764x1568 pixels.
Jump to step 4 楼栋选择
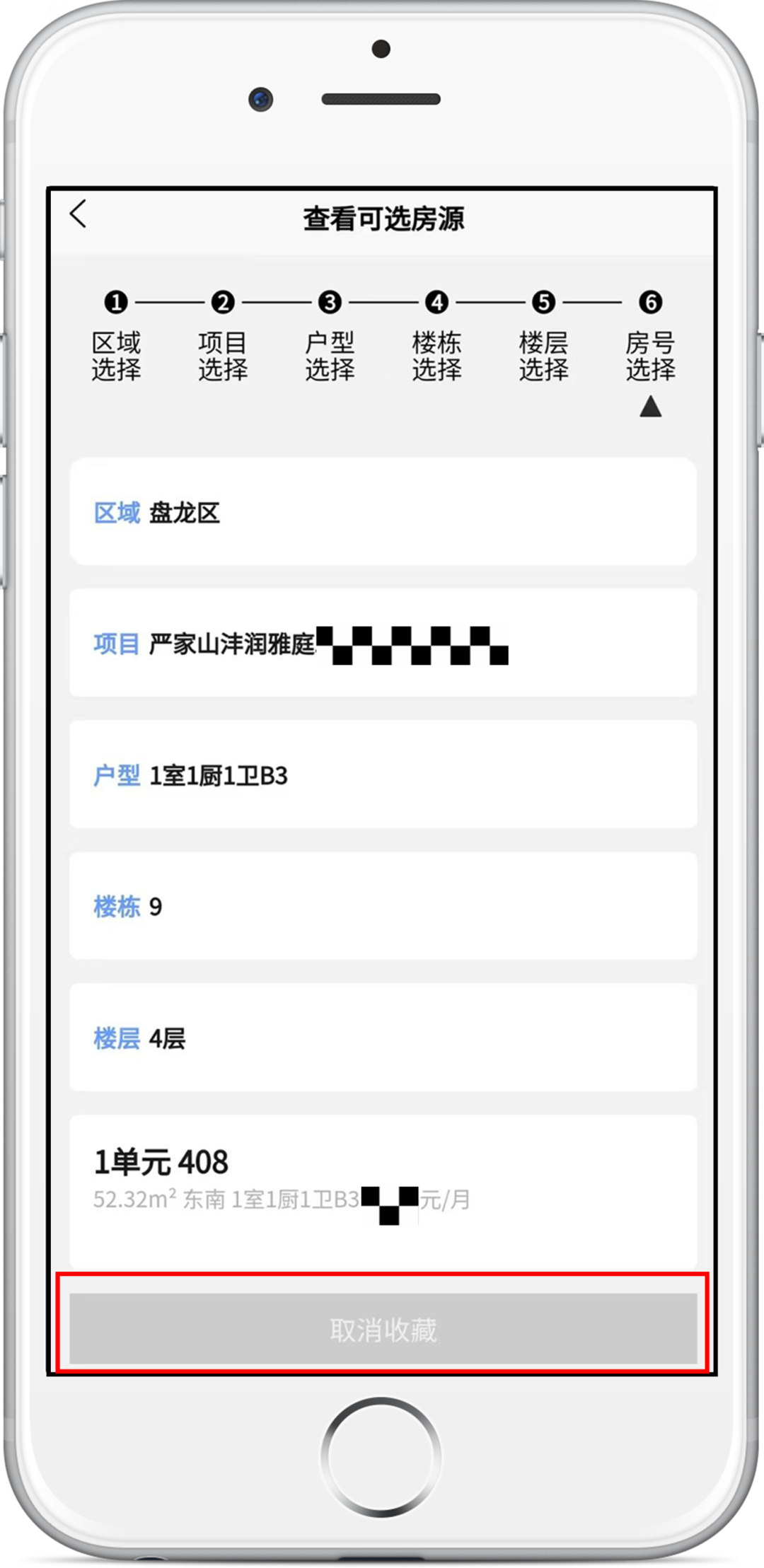pos(436,339)
